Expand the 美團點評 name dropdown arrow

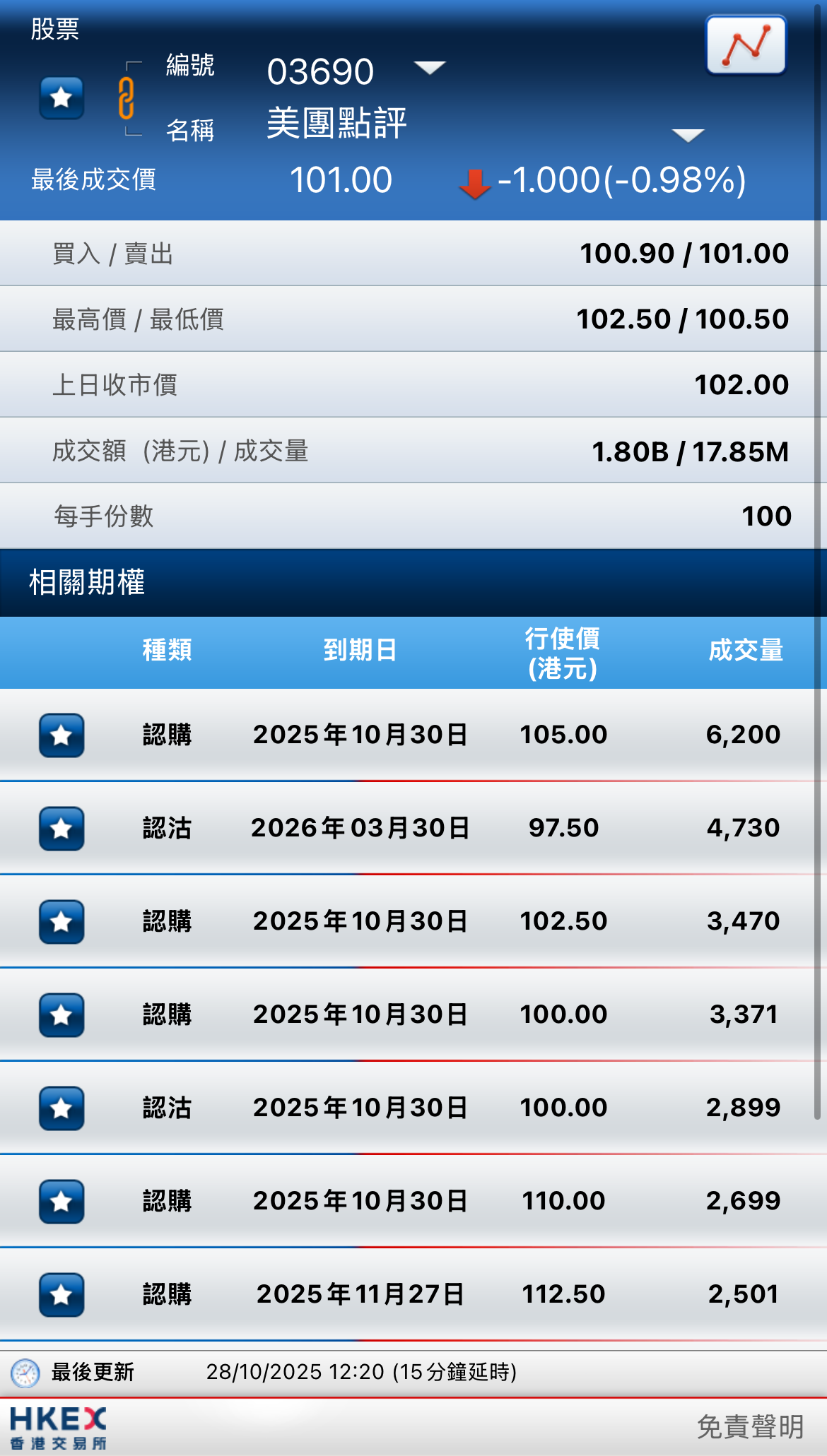tap(688, 136)
